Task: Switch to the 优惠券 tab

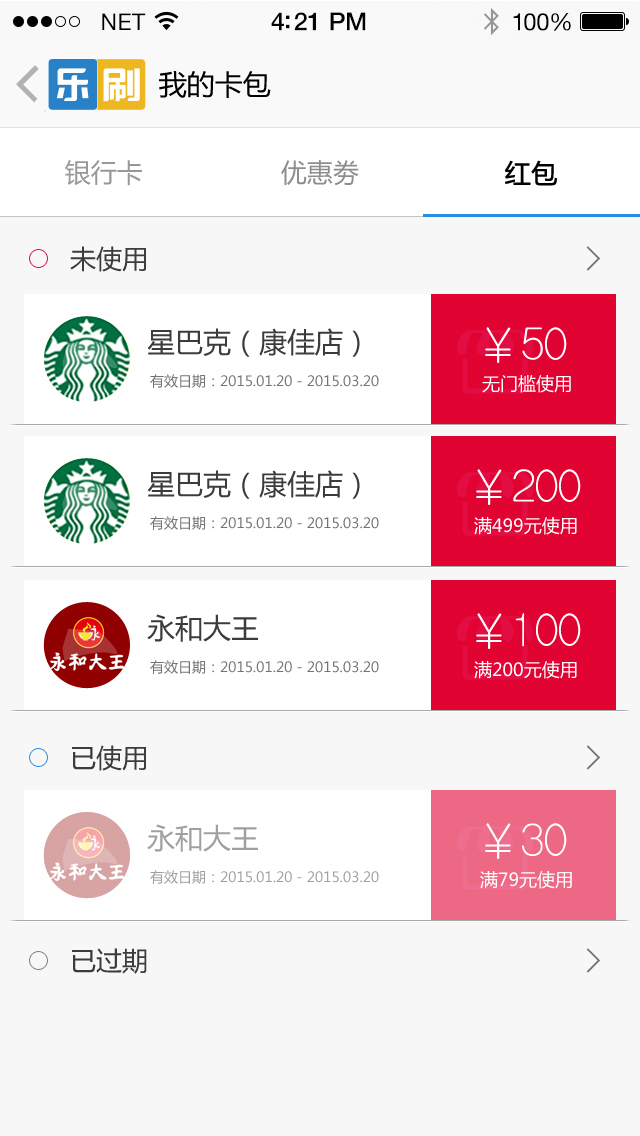Action: [x=320, y=173]
